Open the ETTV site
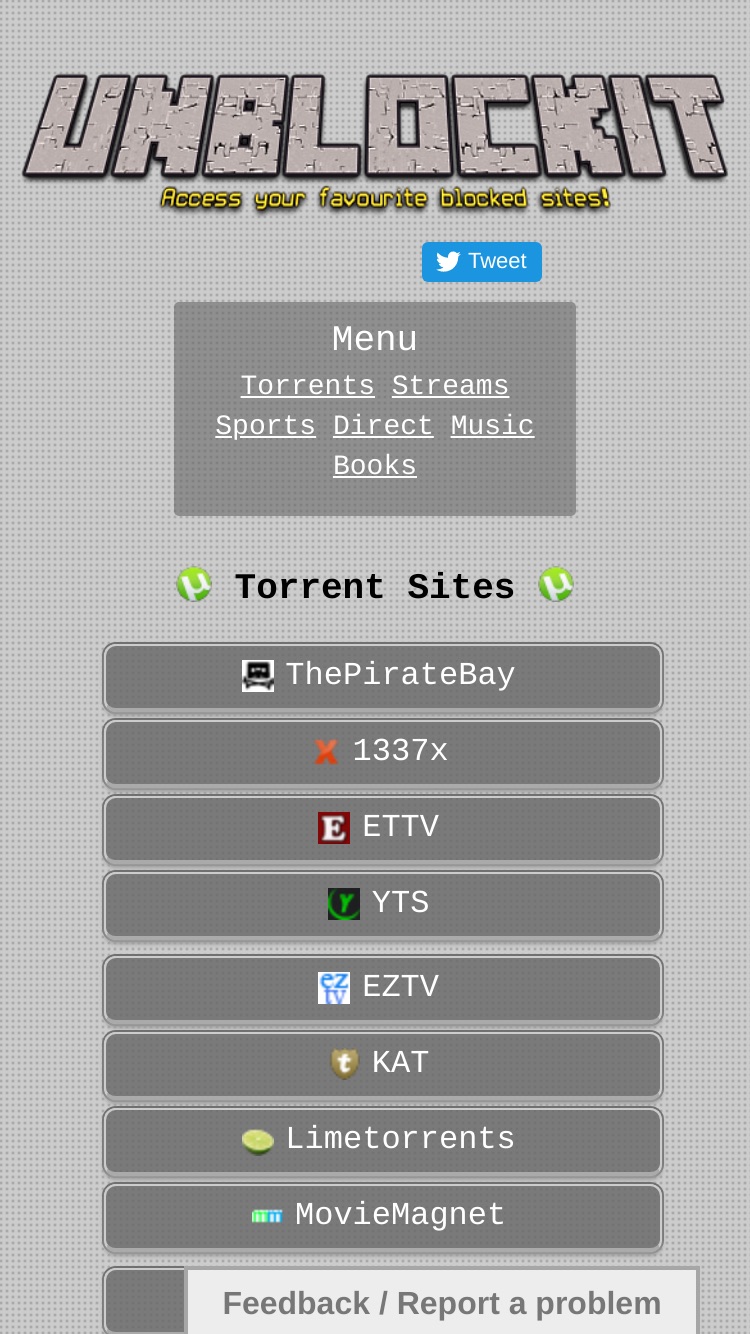Viewport: 750px width, 1334px height. [x=383, y=829]
